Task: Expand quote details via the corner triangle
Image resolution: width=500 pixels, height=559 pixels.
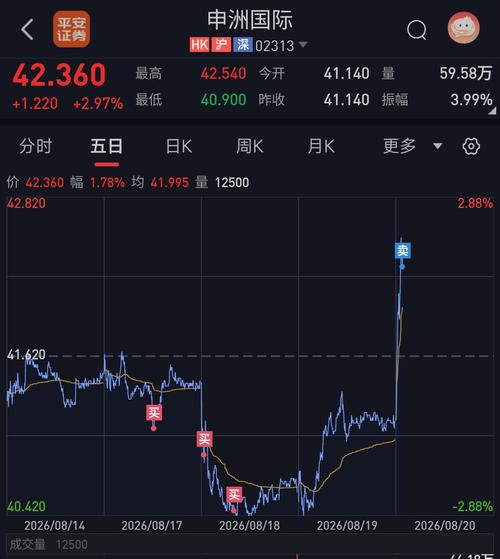Action: tap(492, 111)
